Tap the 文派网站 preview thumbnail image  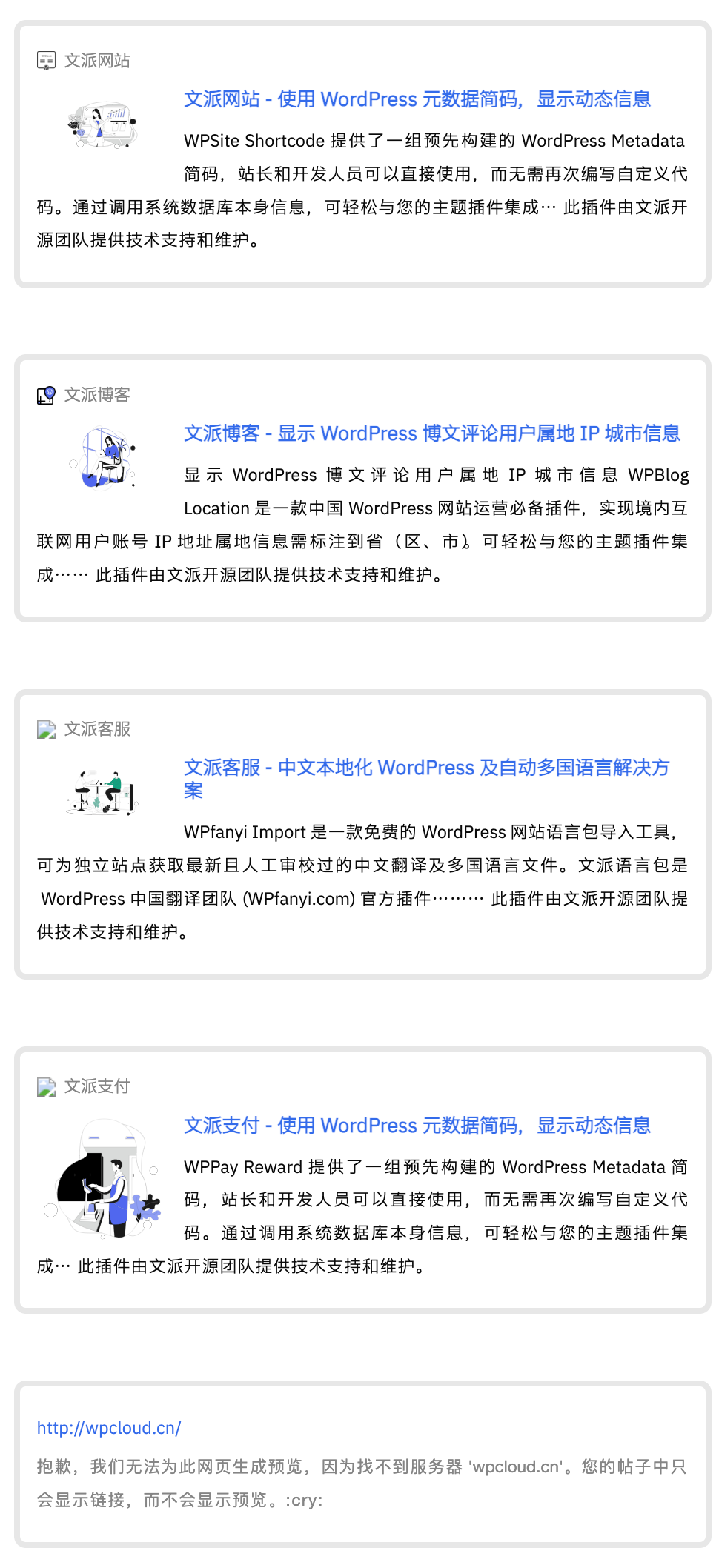[102, 125]
